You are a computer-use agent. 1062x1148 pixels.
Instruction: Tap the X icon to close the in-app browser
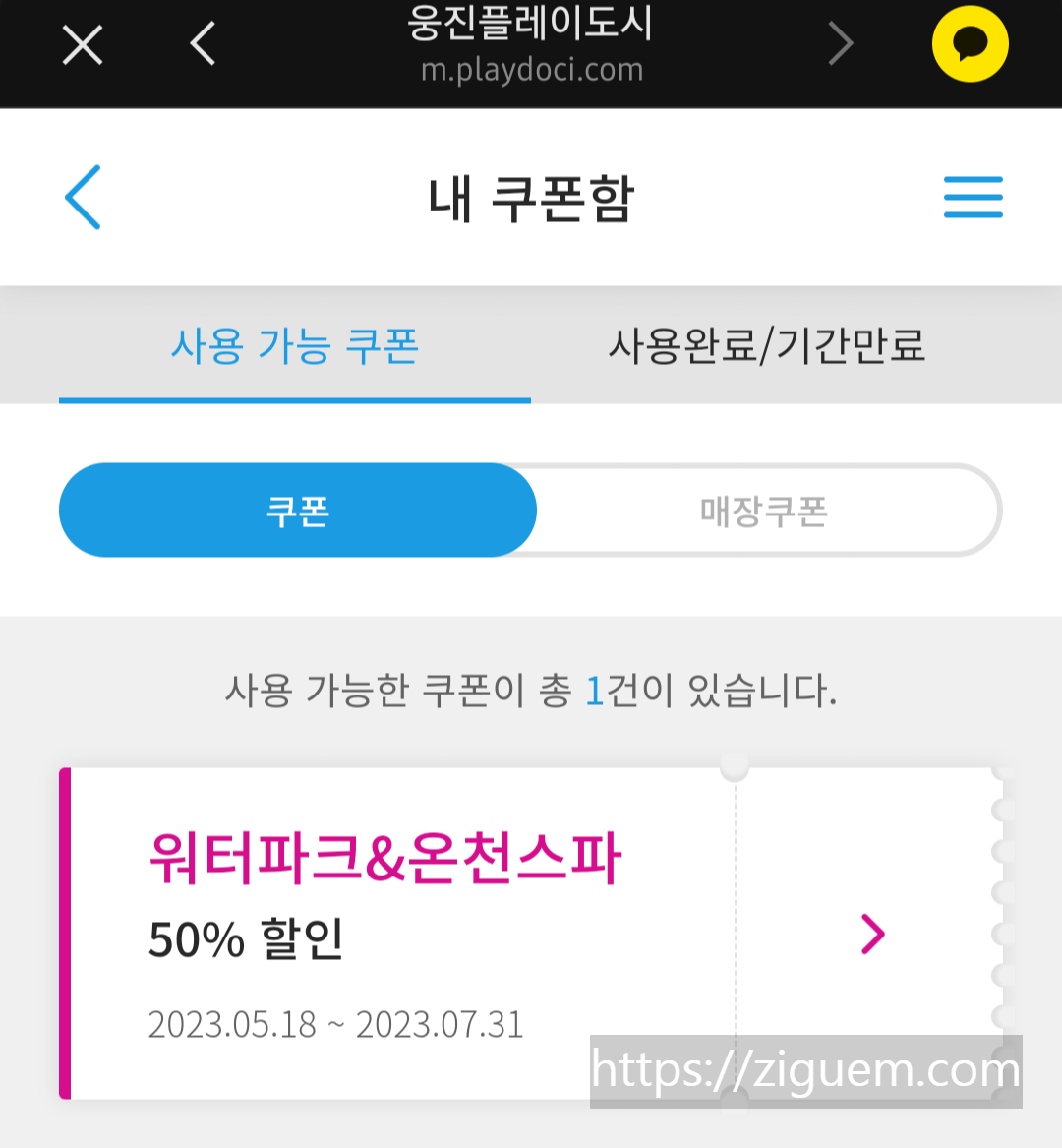point(82,44)
